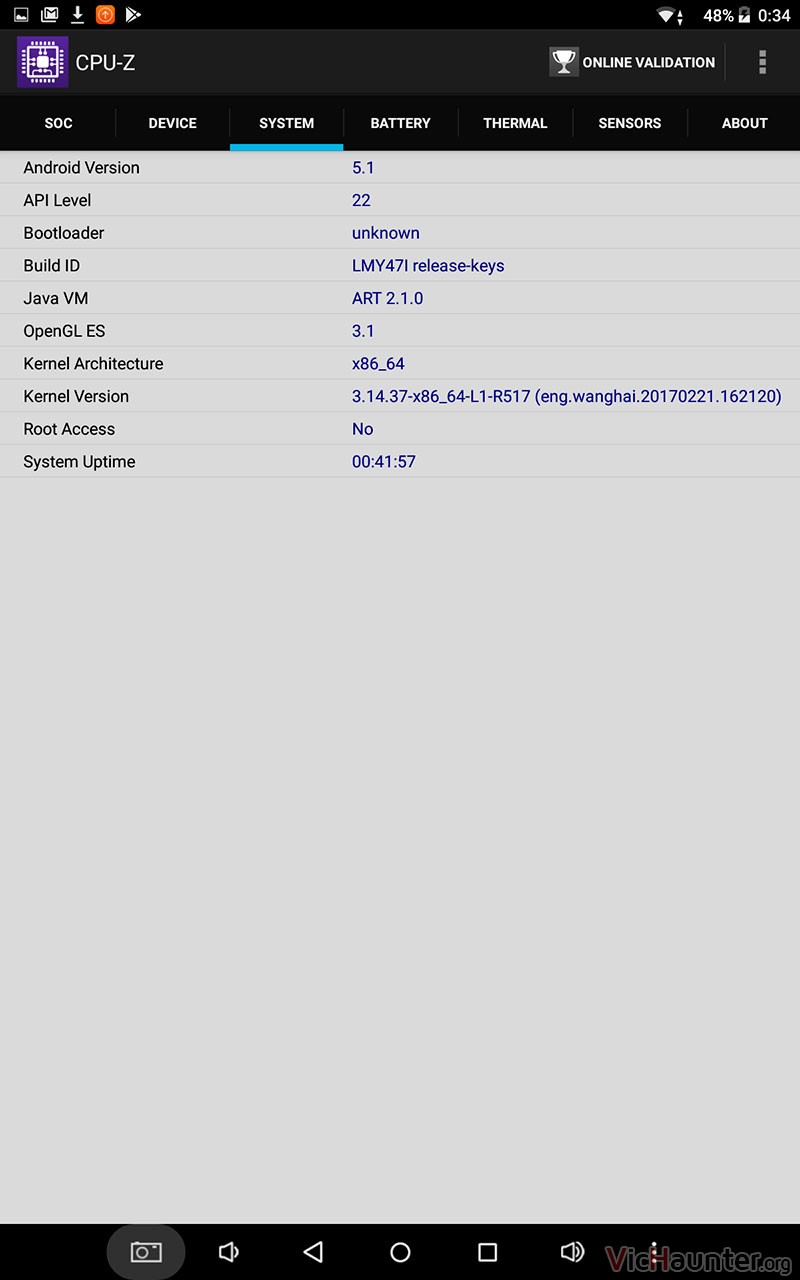Show the Sensors tab

point(630,123)
